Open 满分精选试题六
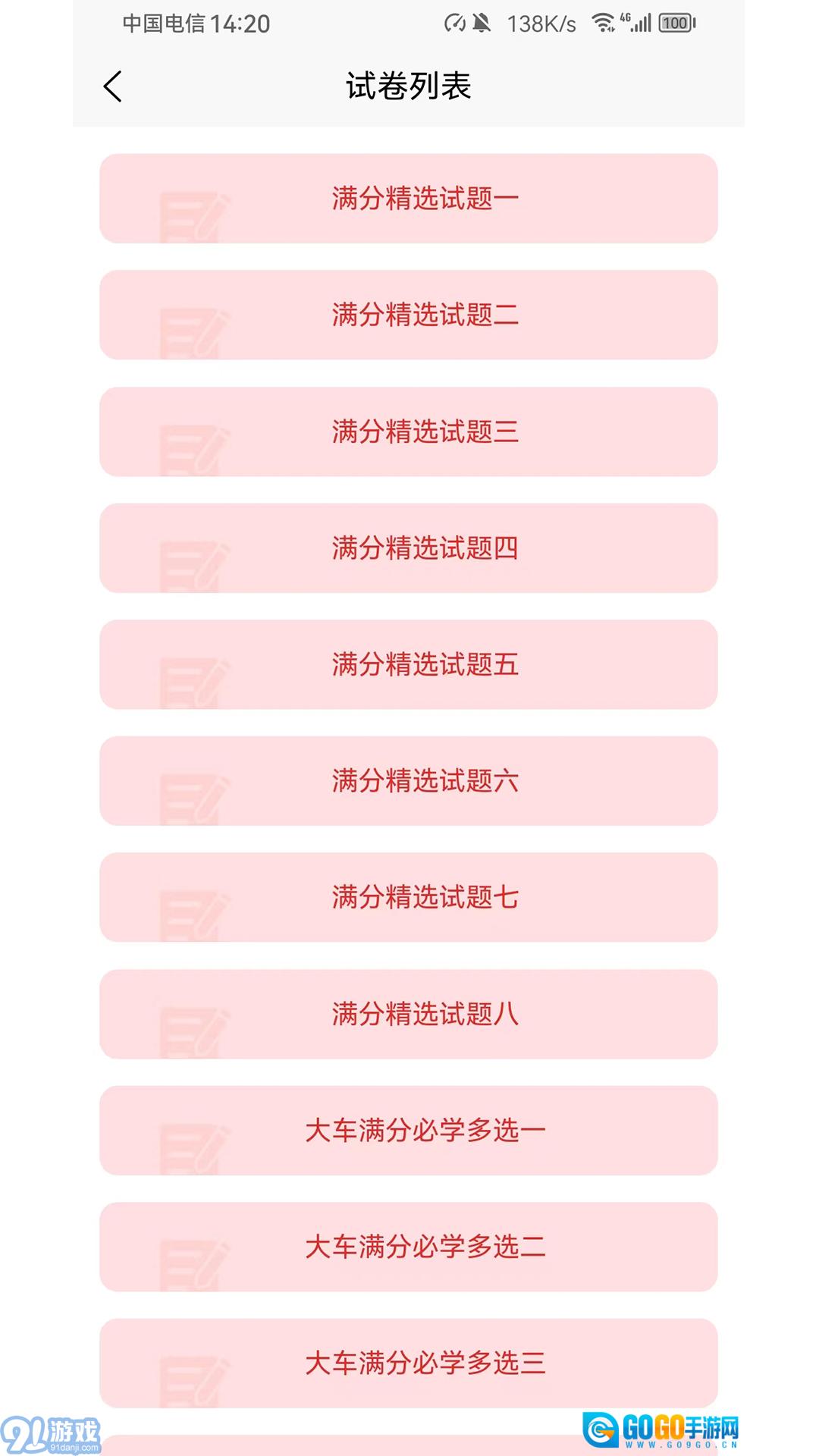This screenshot has width=819, height=1456. [409, 781]
